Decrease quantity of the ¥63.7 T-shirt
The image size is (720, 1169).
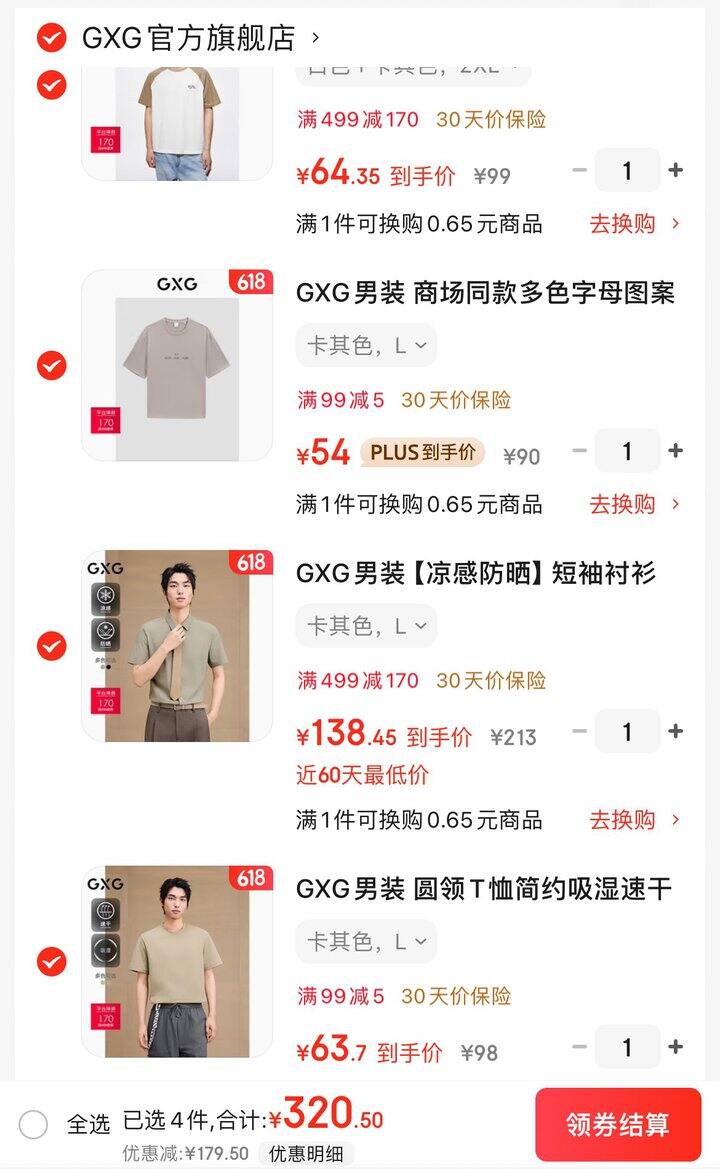[579, 1047]
